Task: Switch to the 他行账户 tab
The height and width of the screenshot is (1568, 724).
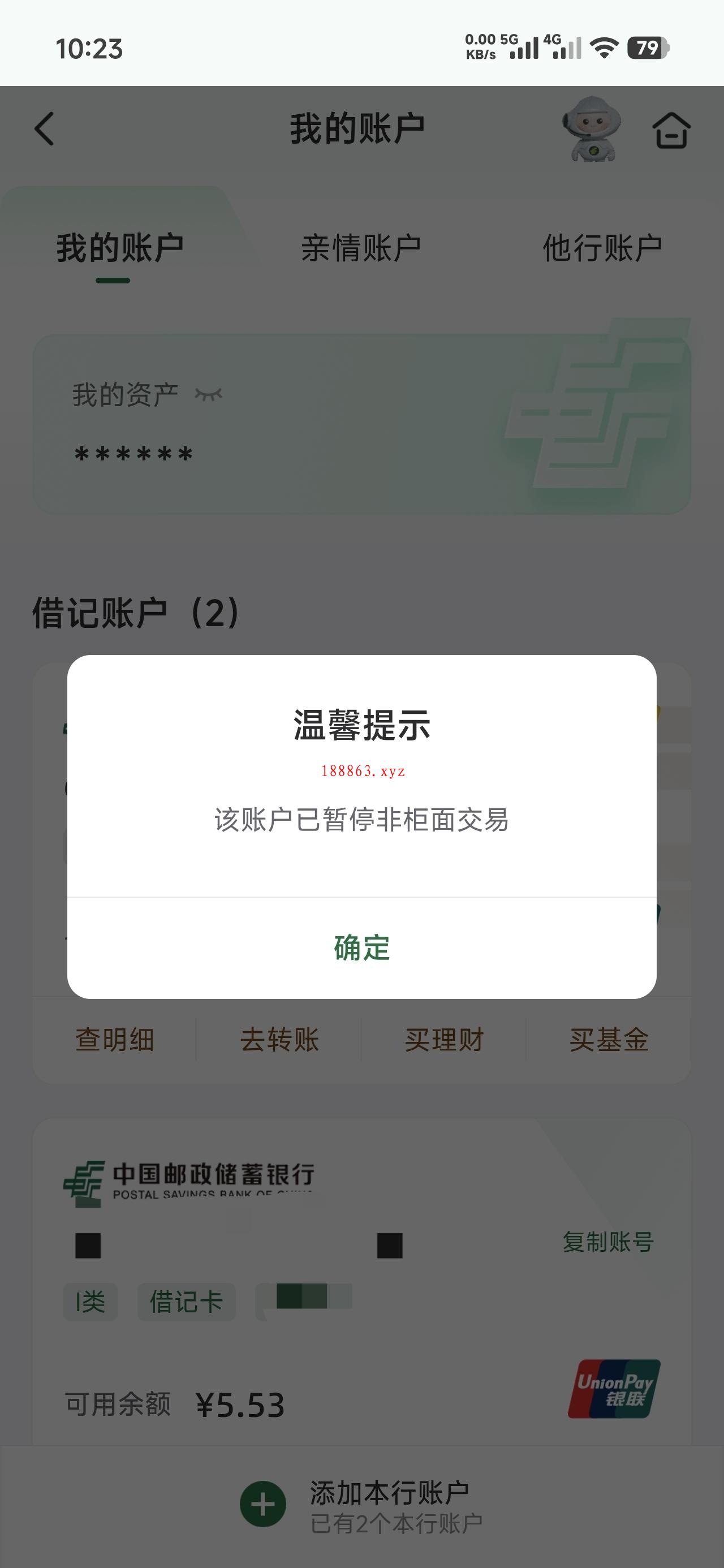Action: pyautogui.click(x=602, y=248)
